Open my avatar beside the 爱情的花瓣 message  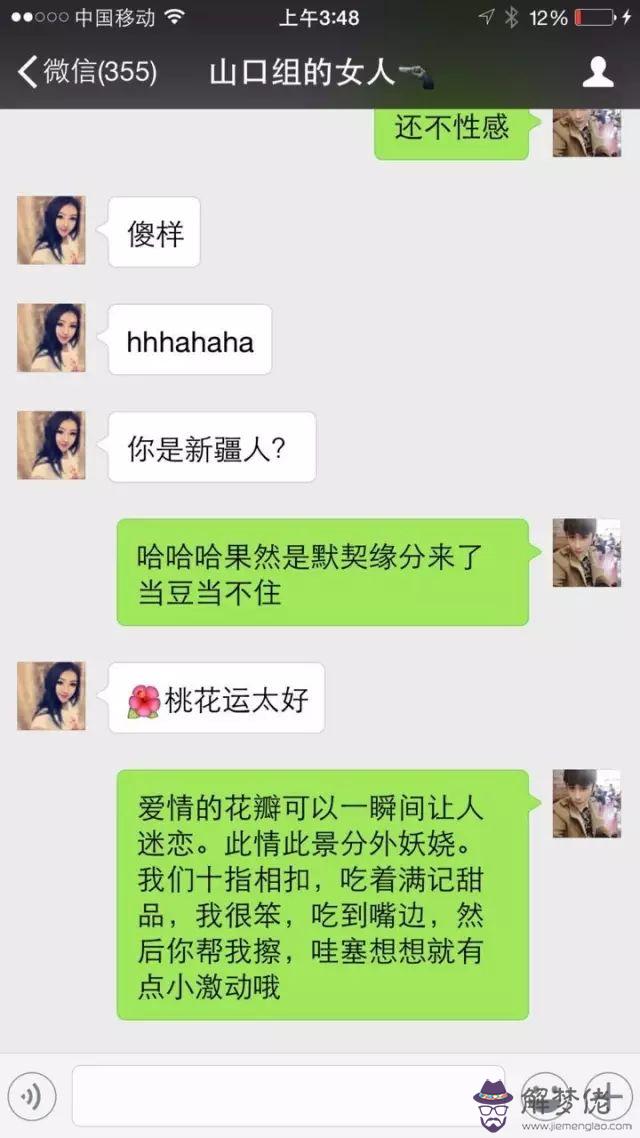pyautogui.click(x=587, y=803)
